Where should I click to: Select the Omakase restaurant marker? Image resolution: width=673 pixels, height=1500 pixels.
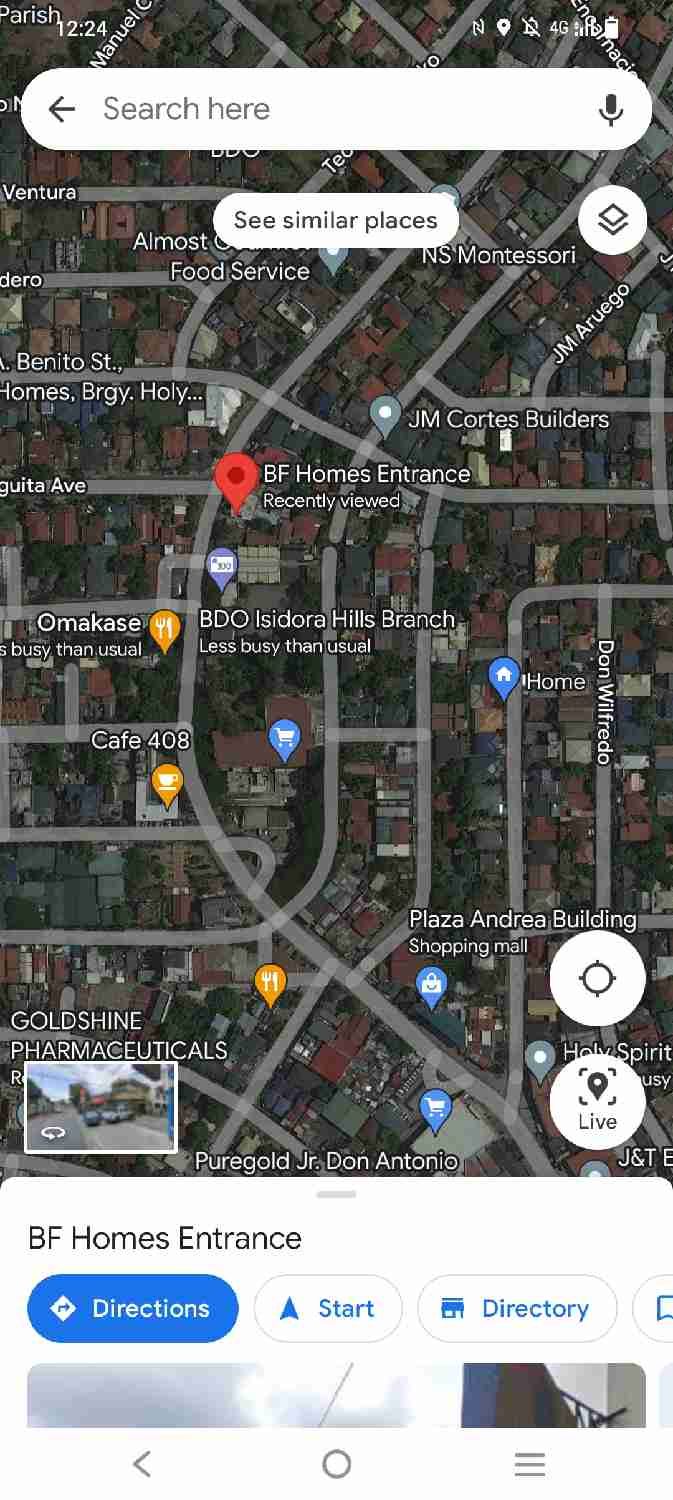164,630
